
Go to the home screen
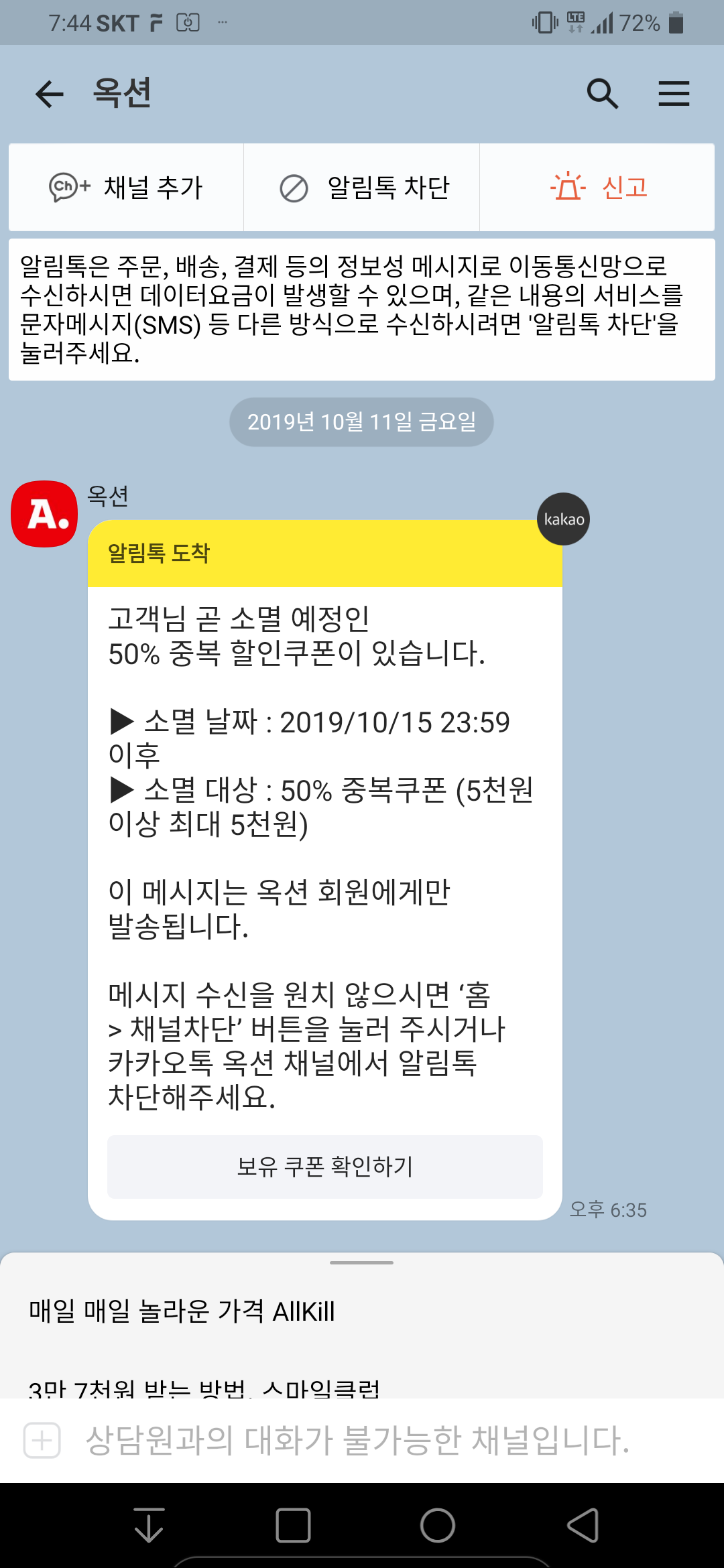point(438,1526)
